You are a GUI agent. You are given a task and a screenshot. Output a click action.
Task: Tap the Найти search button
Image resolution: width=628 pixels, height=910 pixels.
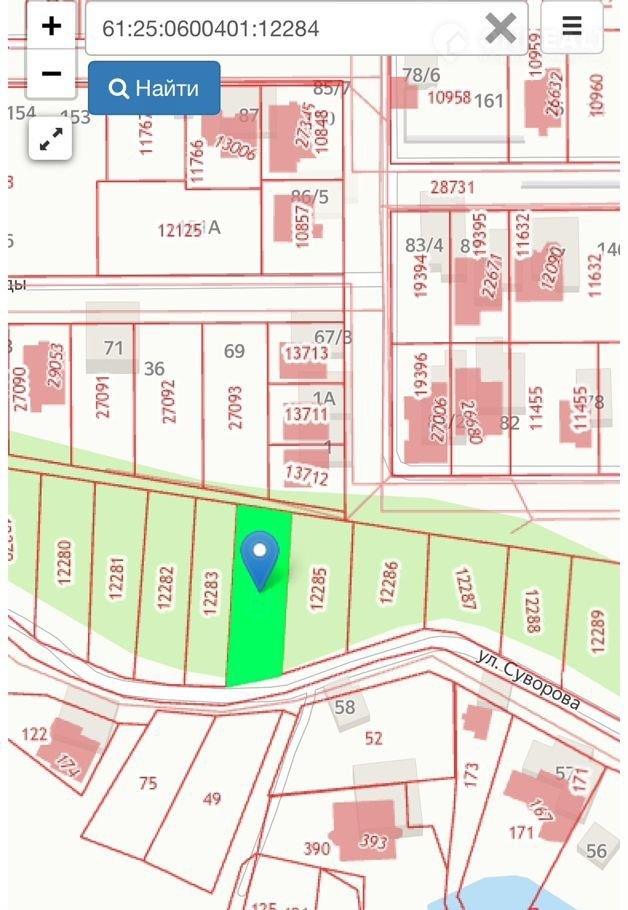pyautogui.click(x=154, y=88)
